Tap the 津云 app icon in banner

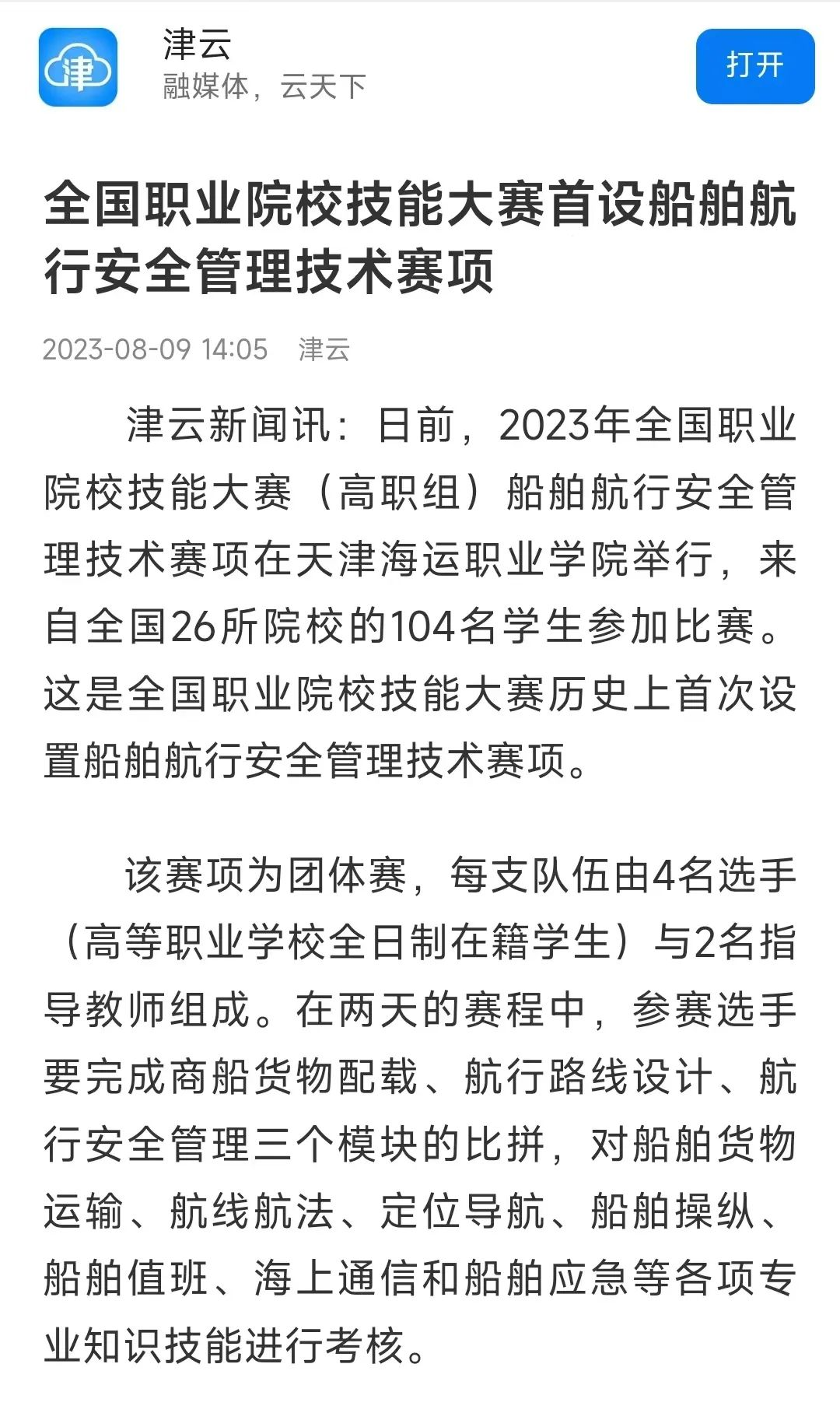78,67
